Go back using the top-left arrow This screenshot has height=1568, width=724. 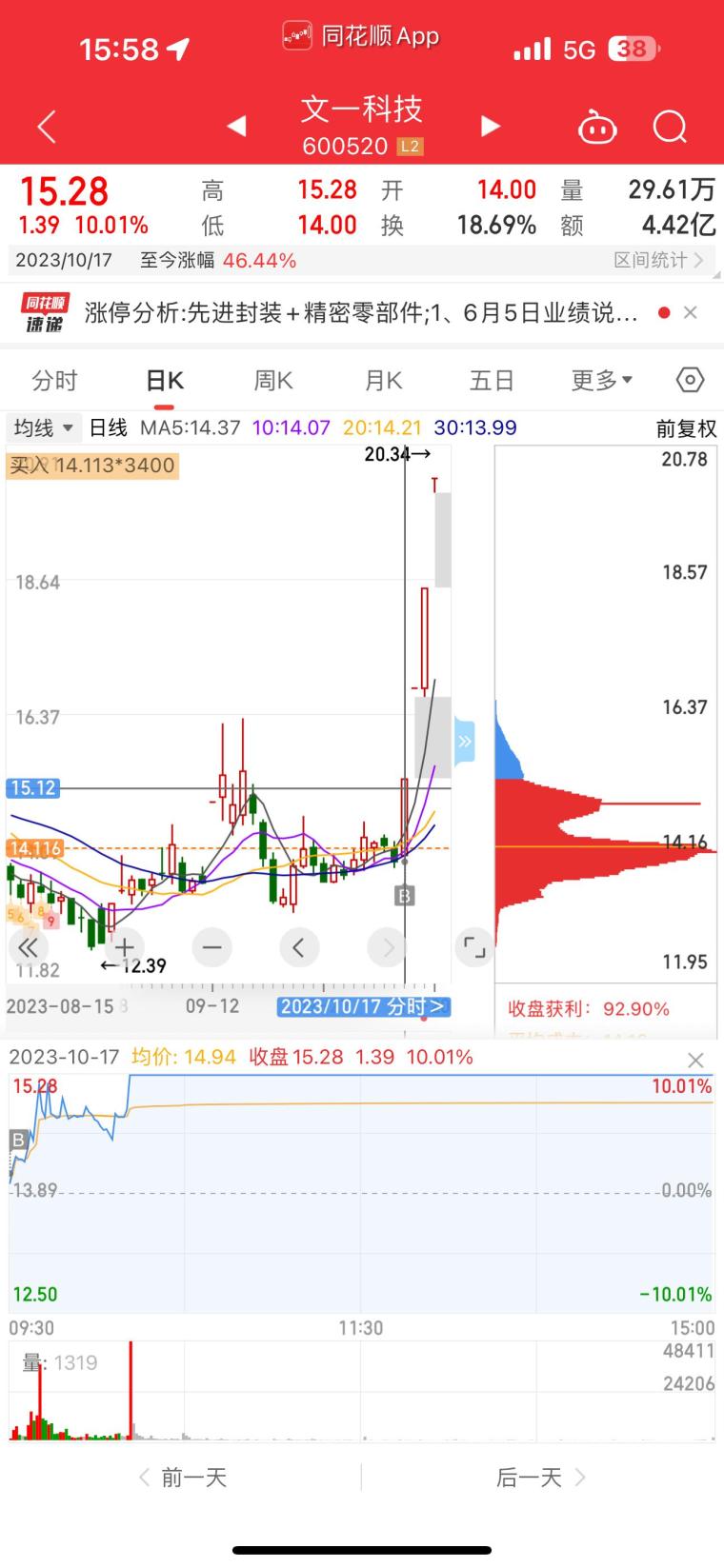(x=46, y=127)
